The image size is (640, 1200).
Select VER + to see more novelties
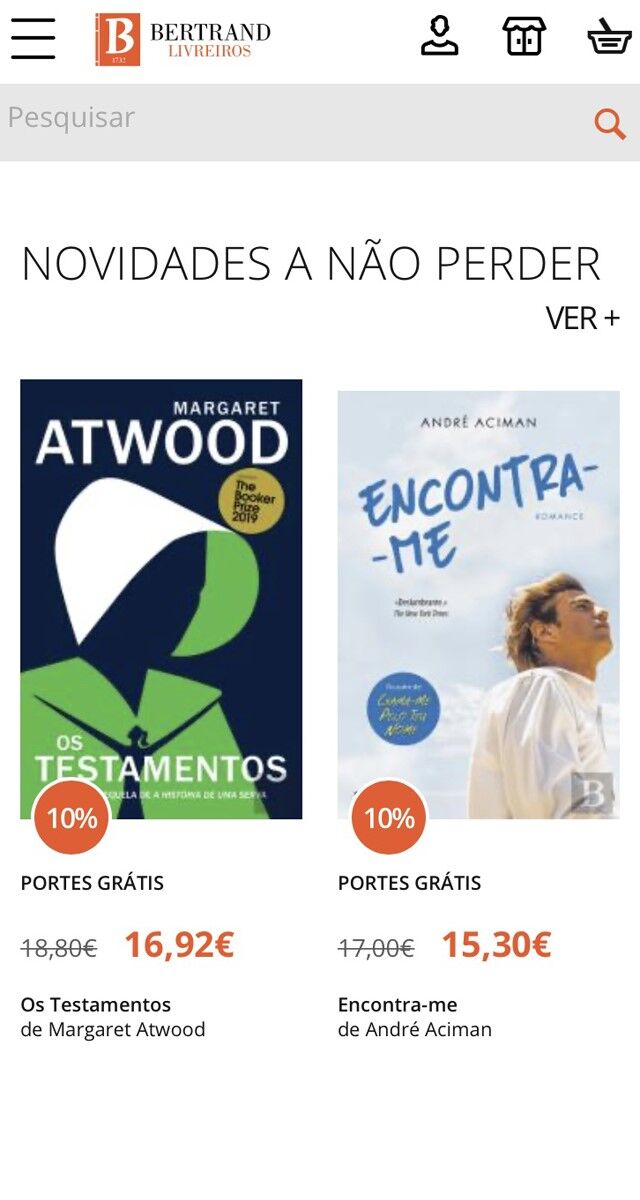coord(582,318)
